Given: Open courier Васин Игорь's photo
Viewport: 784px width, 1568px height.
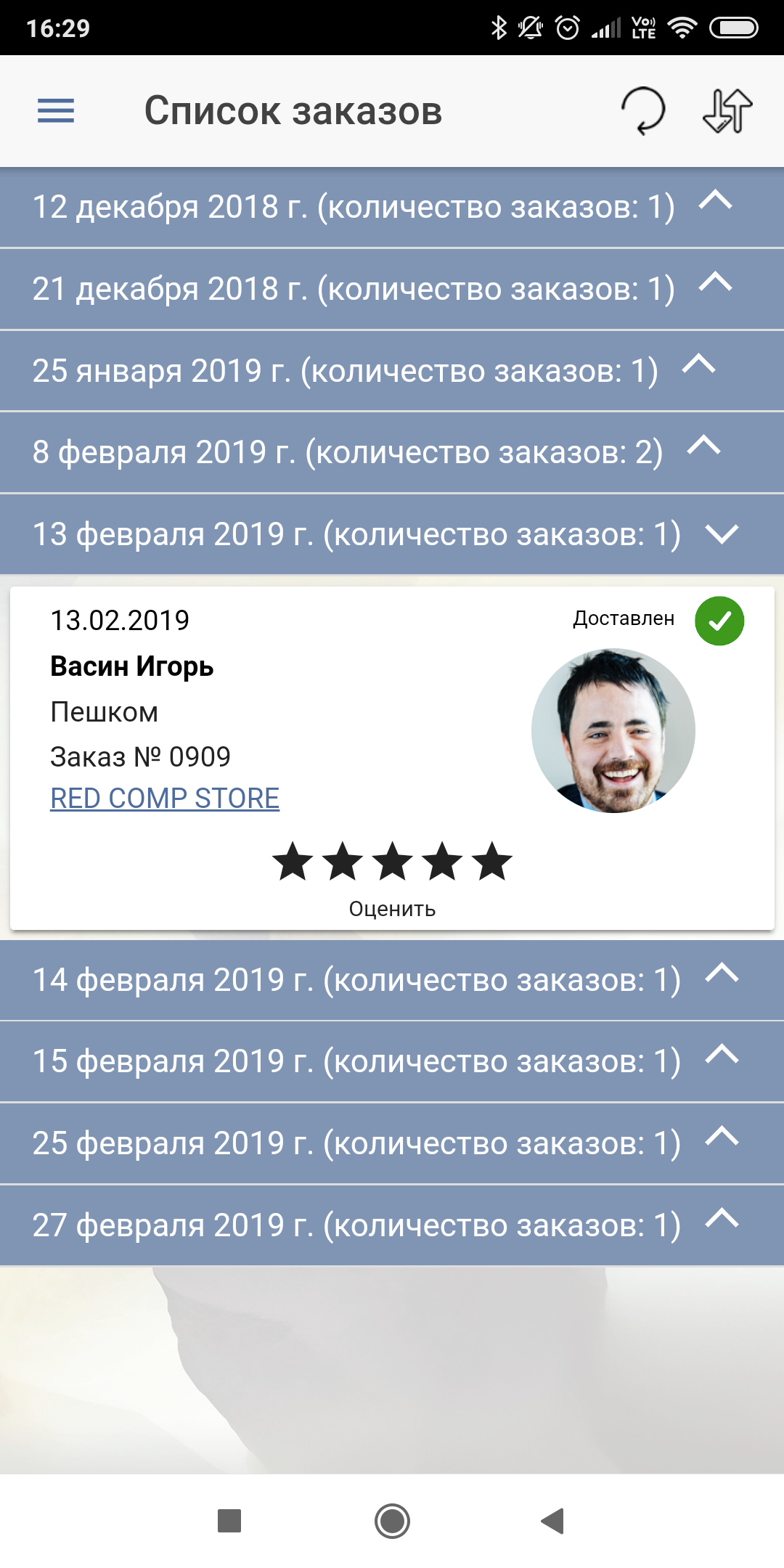Looking at the screenshot, I should [x=613, y=730].
